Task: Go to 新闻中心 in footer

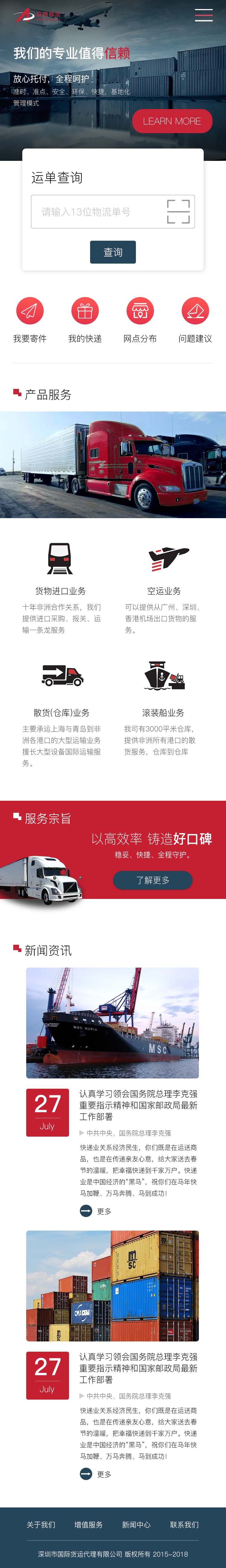Action: (x=137, y=1524)
